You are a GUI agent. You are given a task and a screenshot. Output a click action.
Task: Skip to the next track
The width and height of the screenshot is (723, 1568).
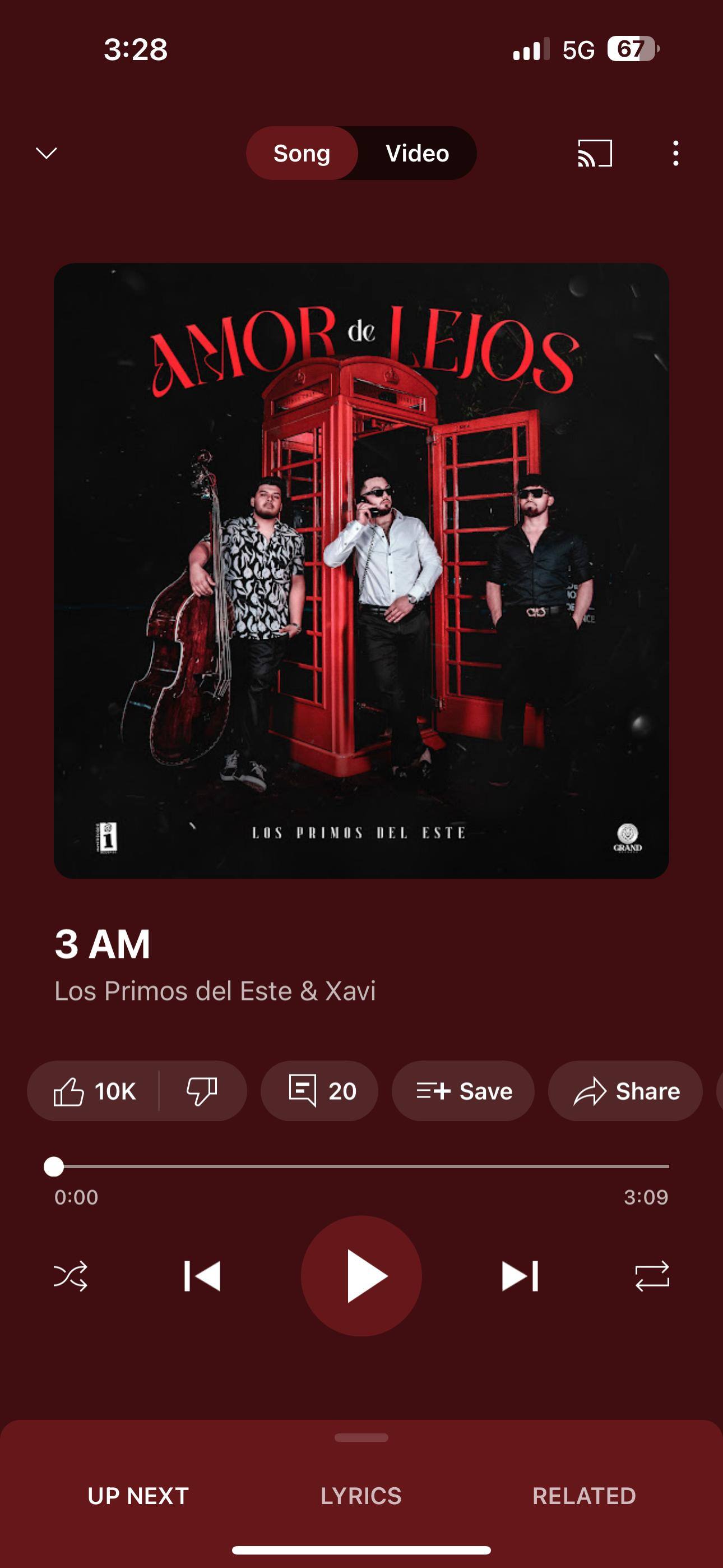[520, 1276]
